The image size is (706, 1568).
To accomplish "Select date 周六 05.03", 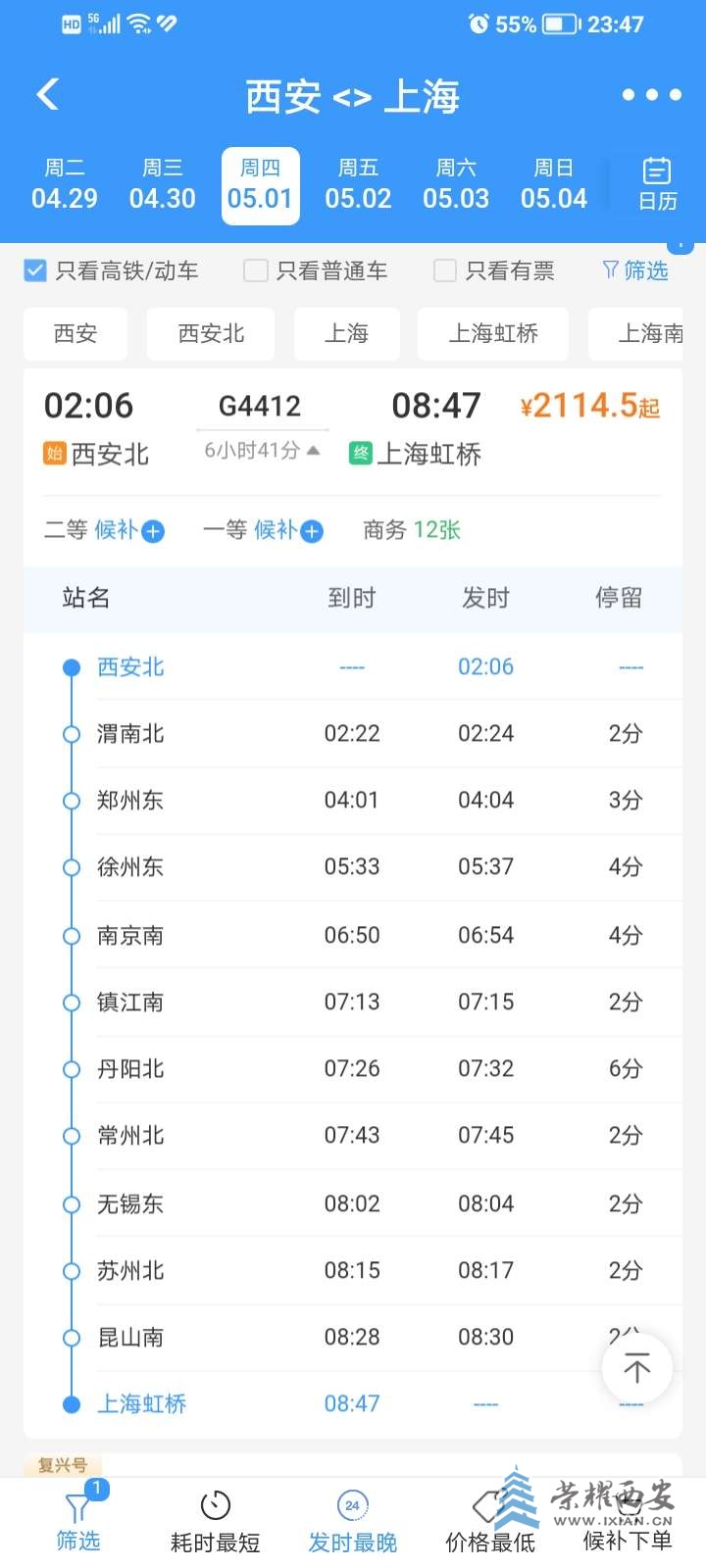I will 456,185.
